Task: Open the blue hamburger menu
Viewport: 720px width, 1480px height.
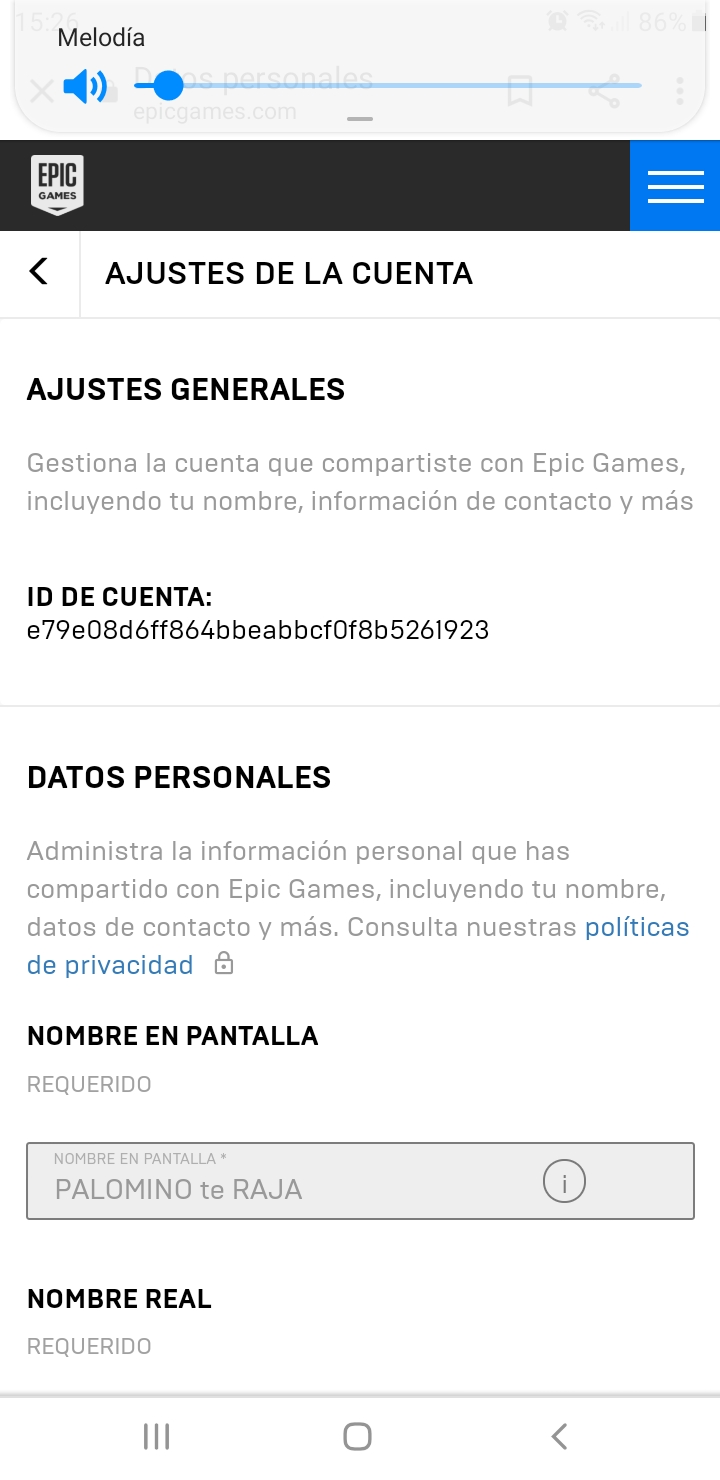Action: click(675, 186)
